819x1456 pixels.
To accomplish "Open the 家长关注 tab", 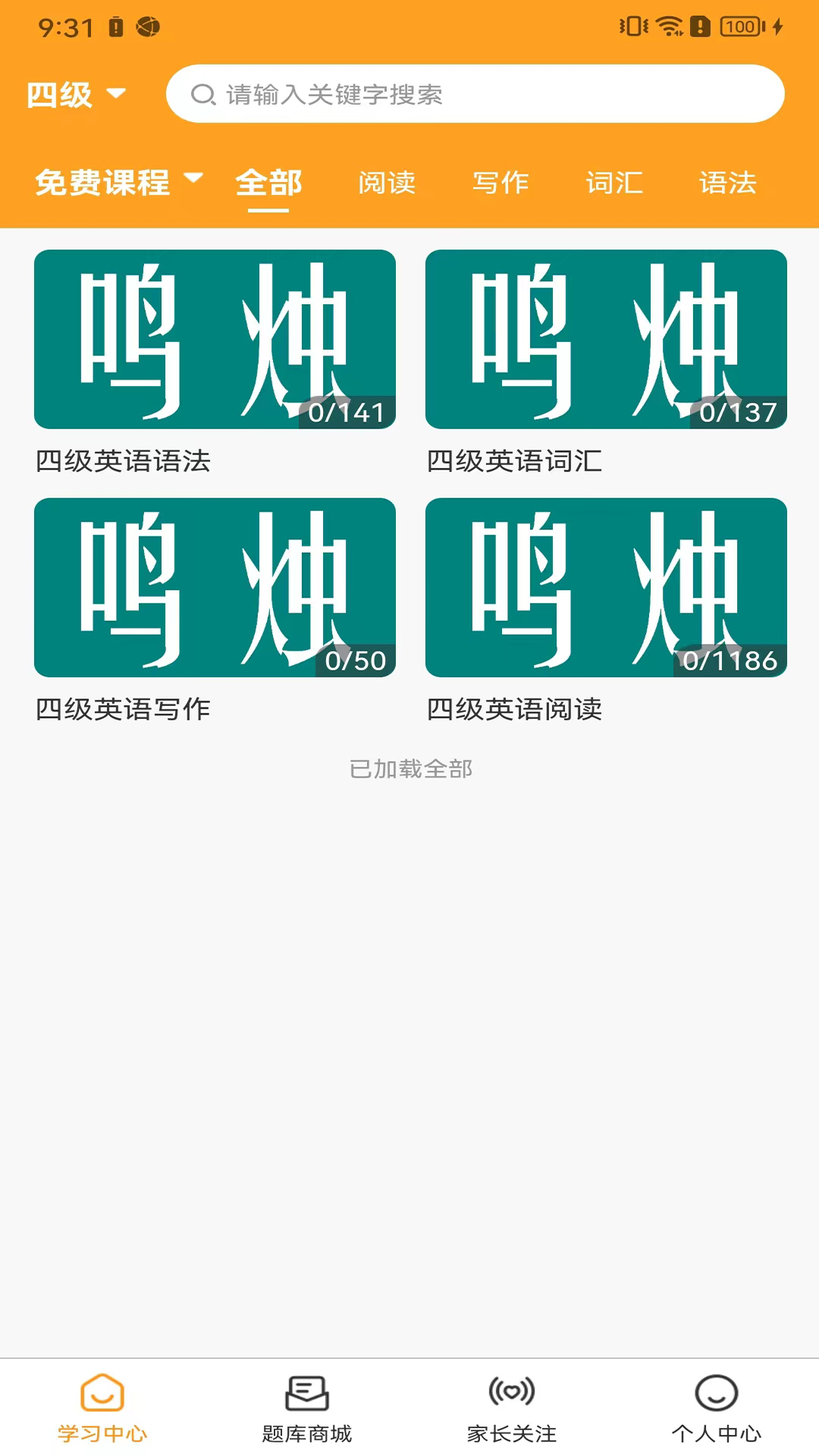I will point(512,1408).
